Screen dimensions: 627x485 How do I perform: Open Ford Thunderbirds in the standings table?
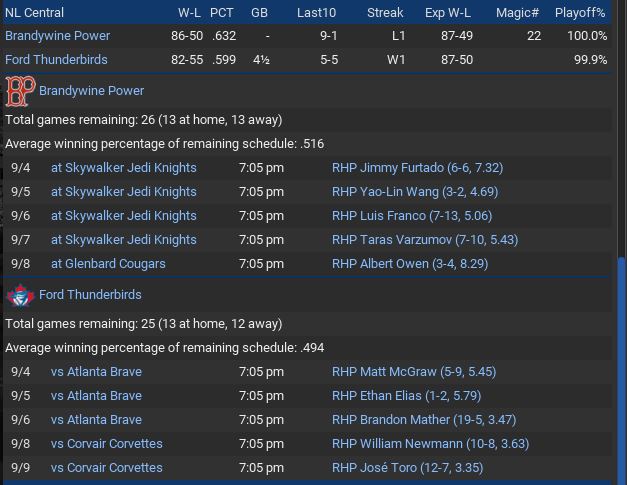[56, 59]
